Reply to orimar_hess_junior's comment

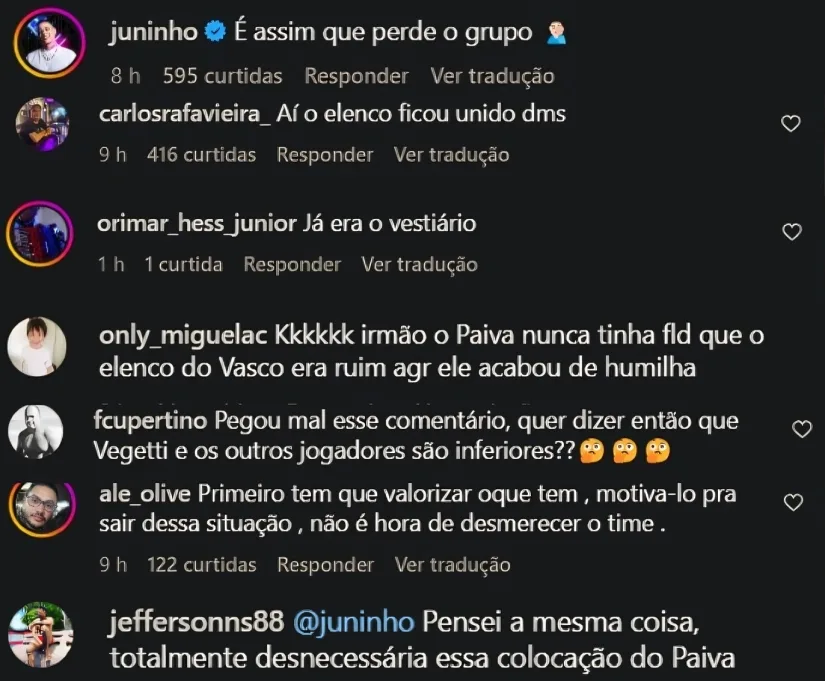(x=292, y=265)
